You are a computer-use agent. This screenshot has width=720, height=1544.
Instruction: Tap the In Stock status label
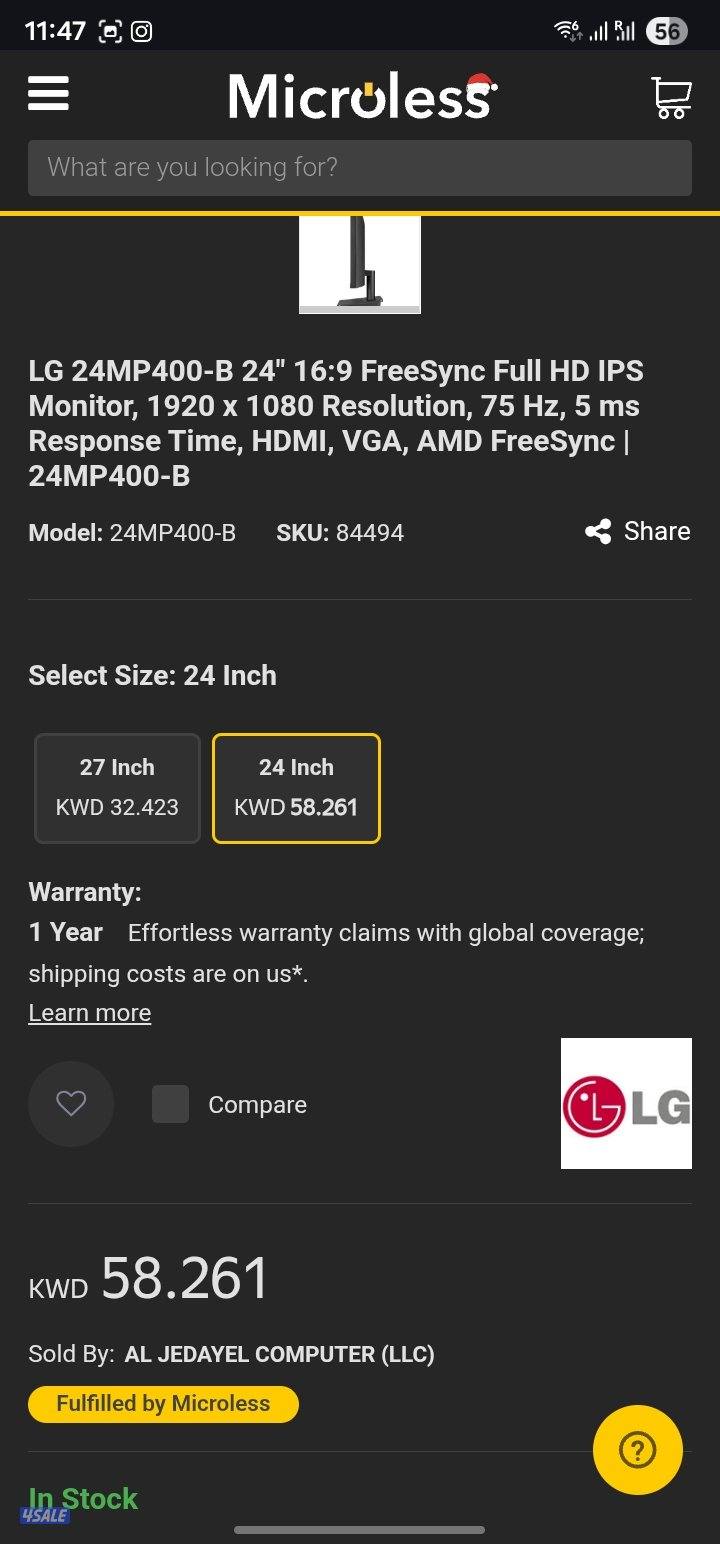point(84,1497)
